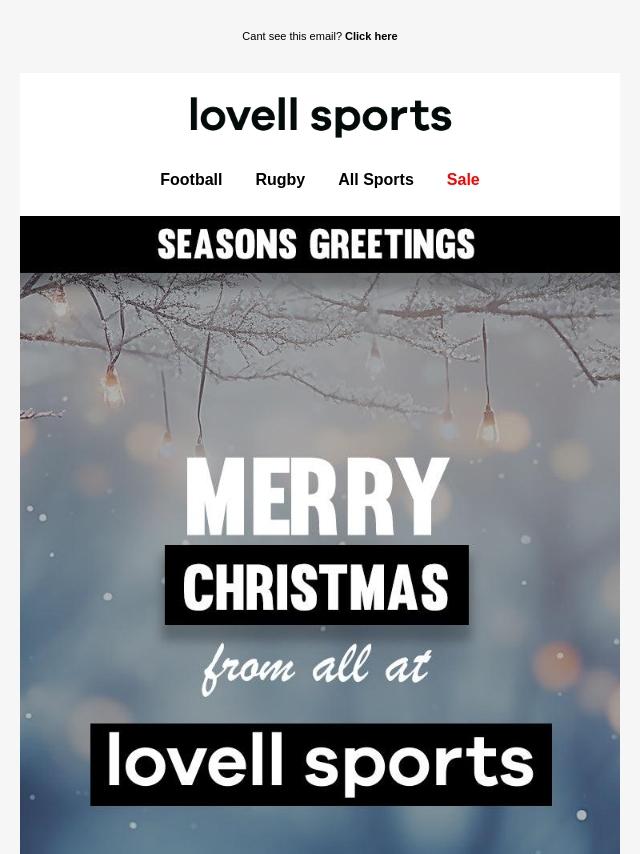Go to the Rugby section
640x854 pixels.
[280, 179]
